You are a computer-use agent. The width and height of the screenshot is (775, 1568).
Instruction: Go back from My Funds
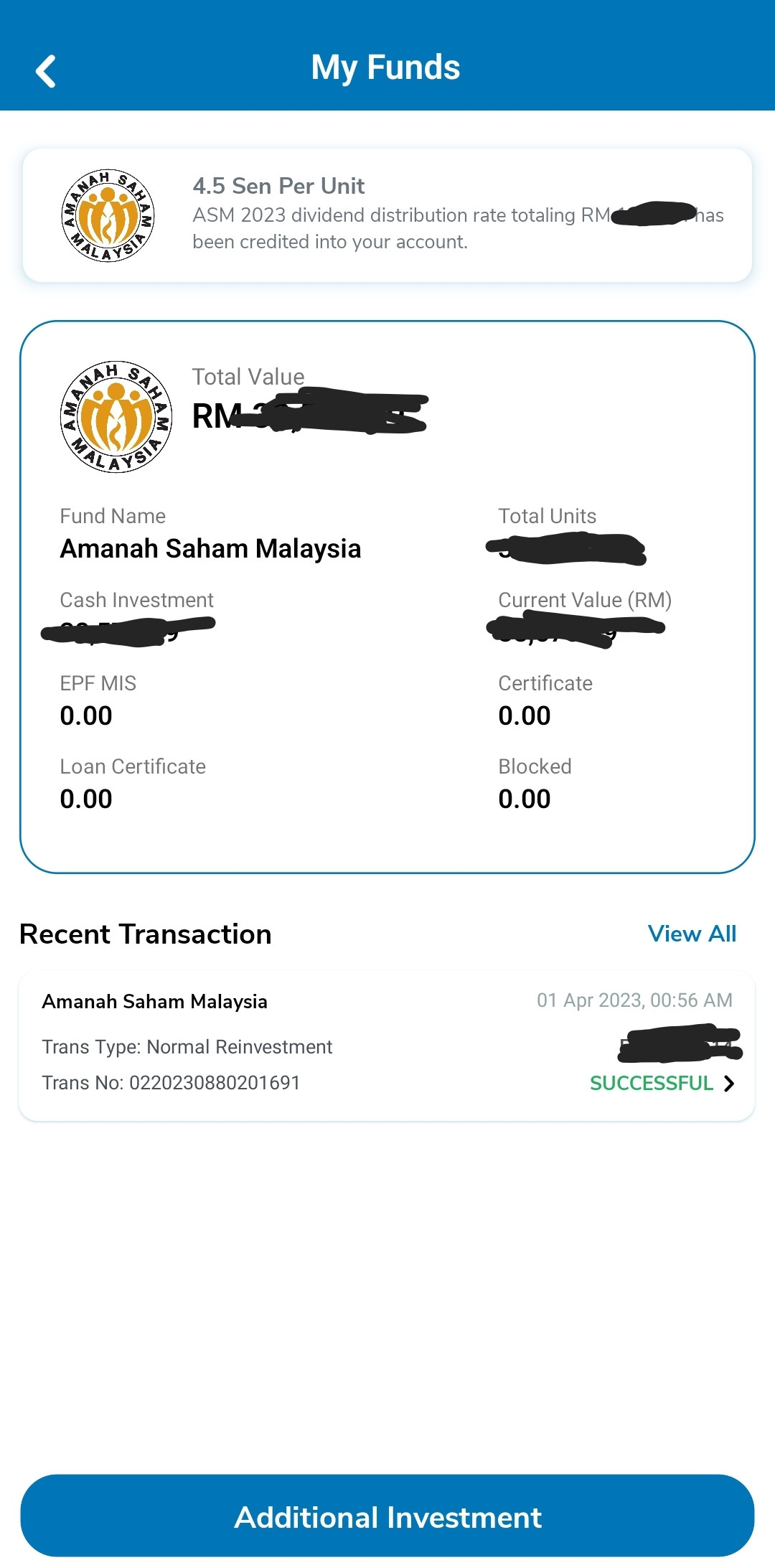pyautogui.click(x=46, y=71)
